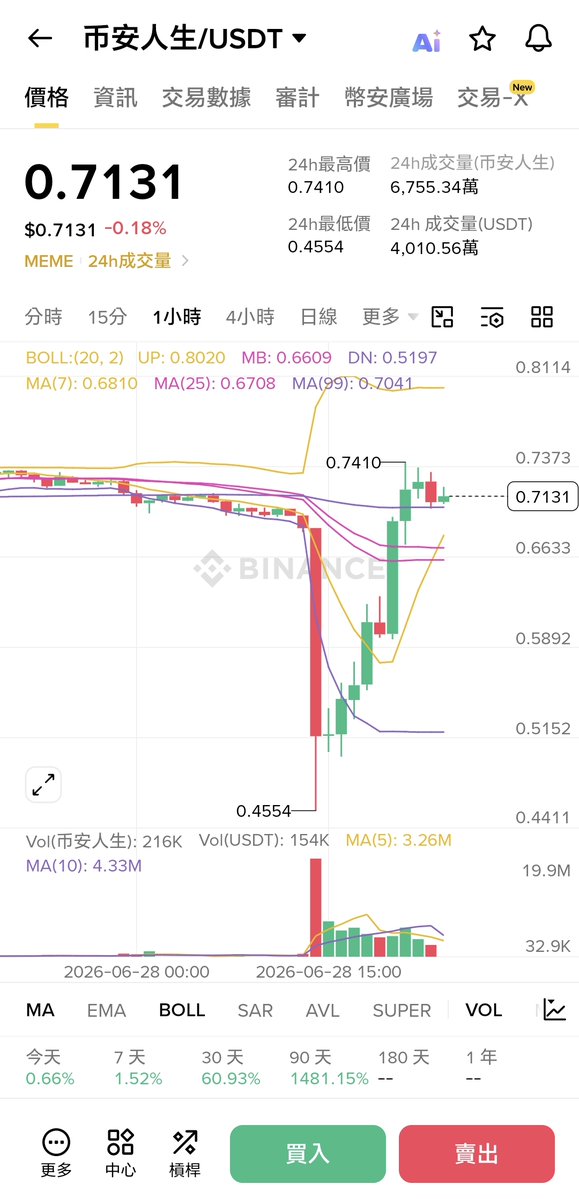Open the AI assistant icon
This screenshot has width=579, height=1199.
(x=426, y=41)
